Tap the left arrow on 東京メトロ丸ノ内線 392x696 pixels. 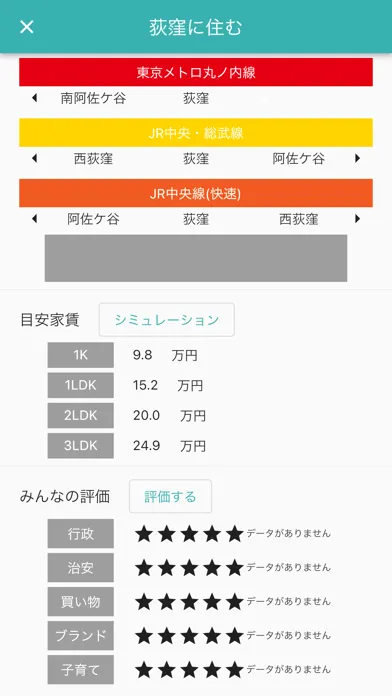pos(35,98)
